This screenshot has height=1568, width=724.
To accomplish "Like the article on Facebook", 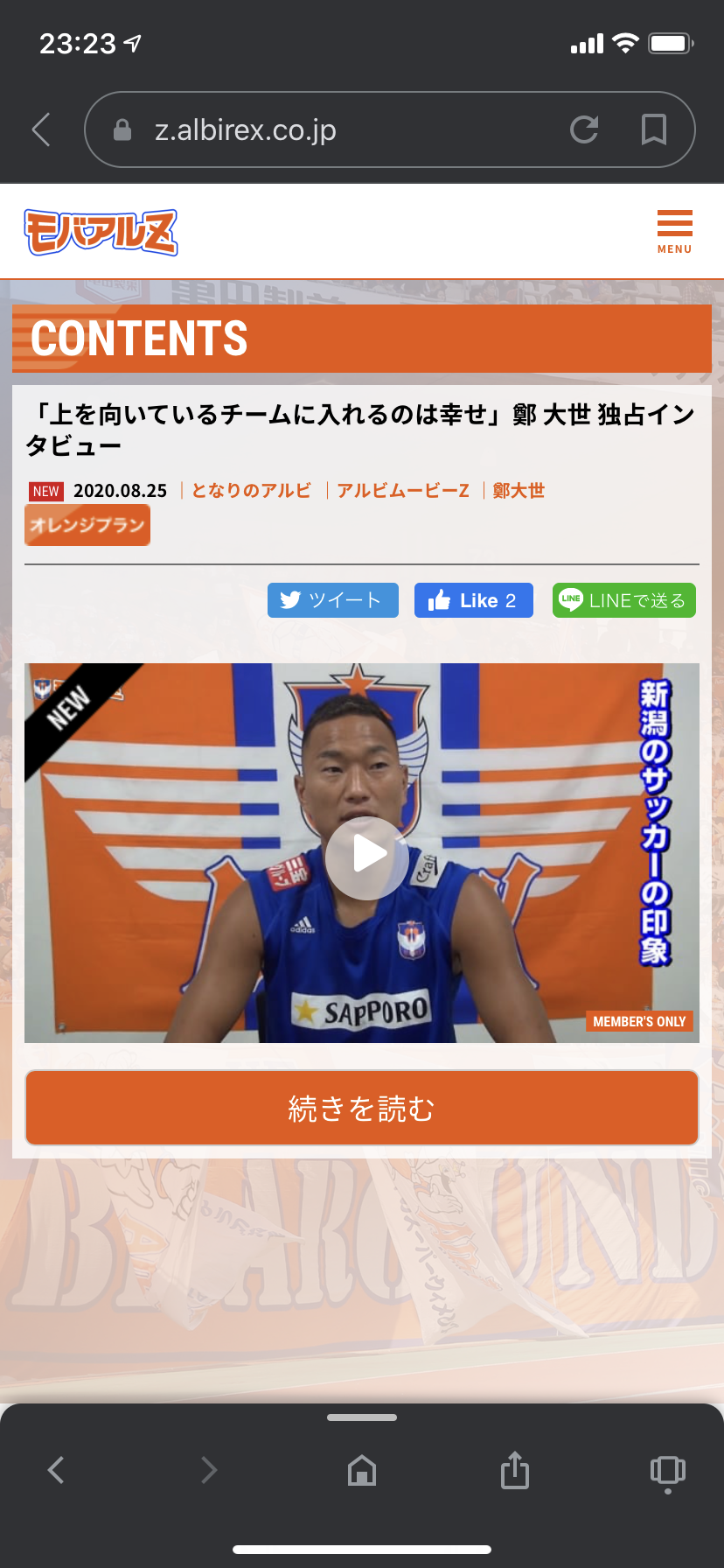I will click(474, 600).
